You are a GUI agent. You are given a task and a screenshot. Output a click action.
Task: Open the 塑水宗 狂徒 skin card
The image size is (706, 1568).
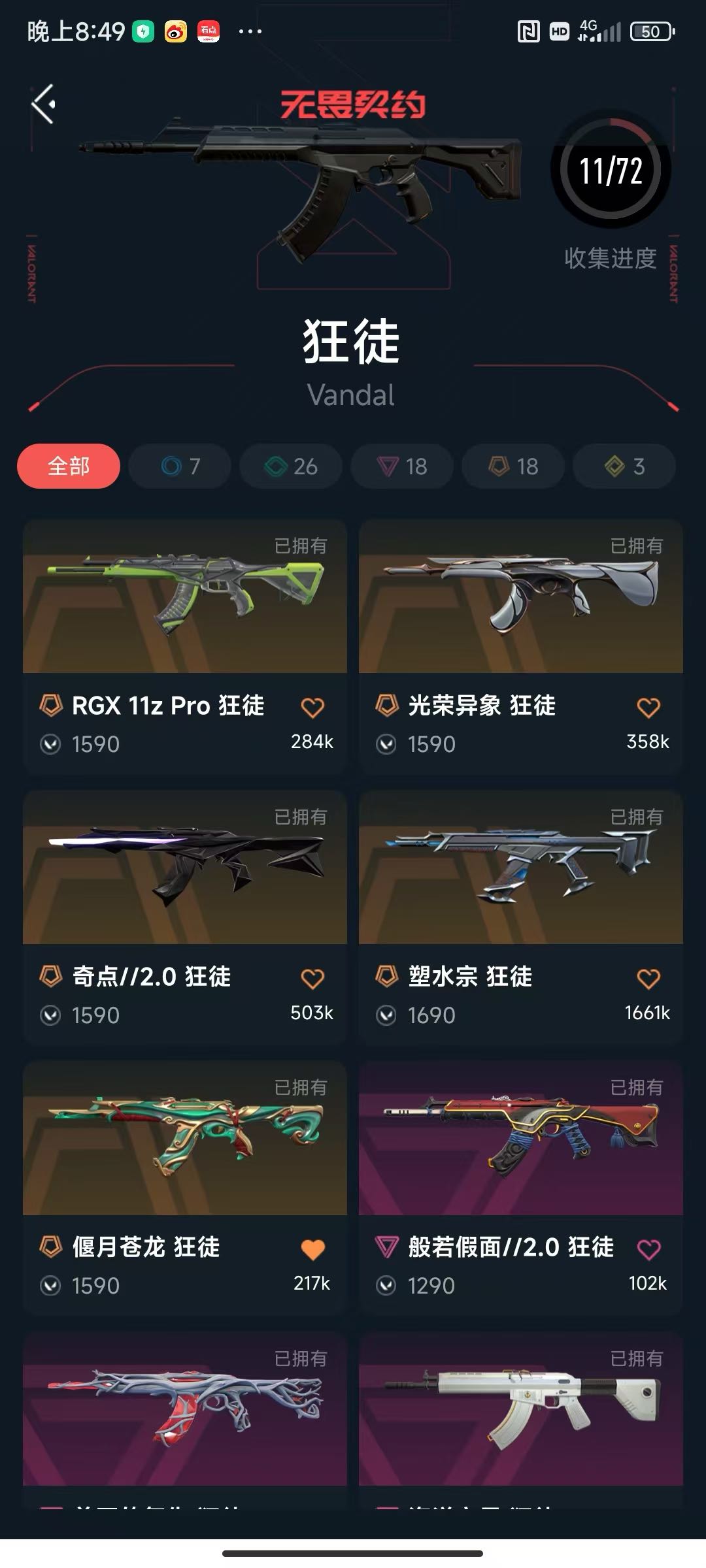(520, 867)
